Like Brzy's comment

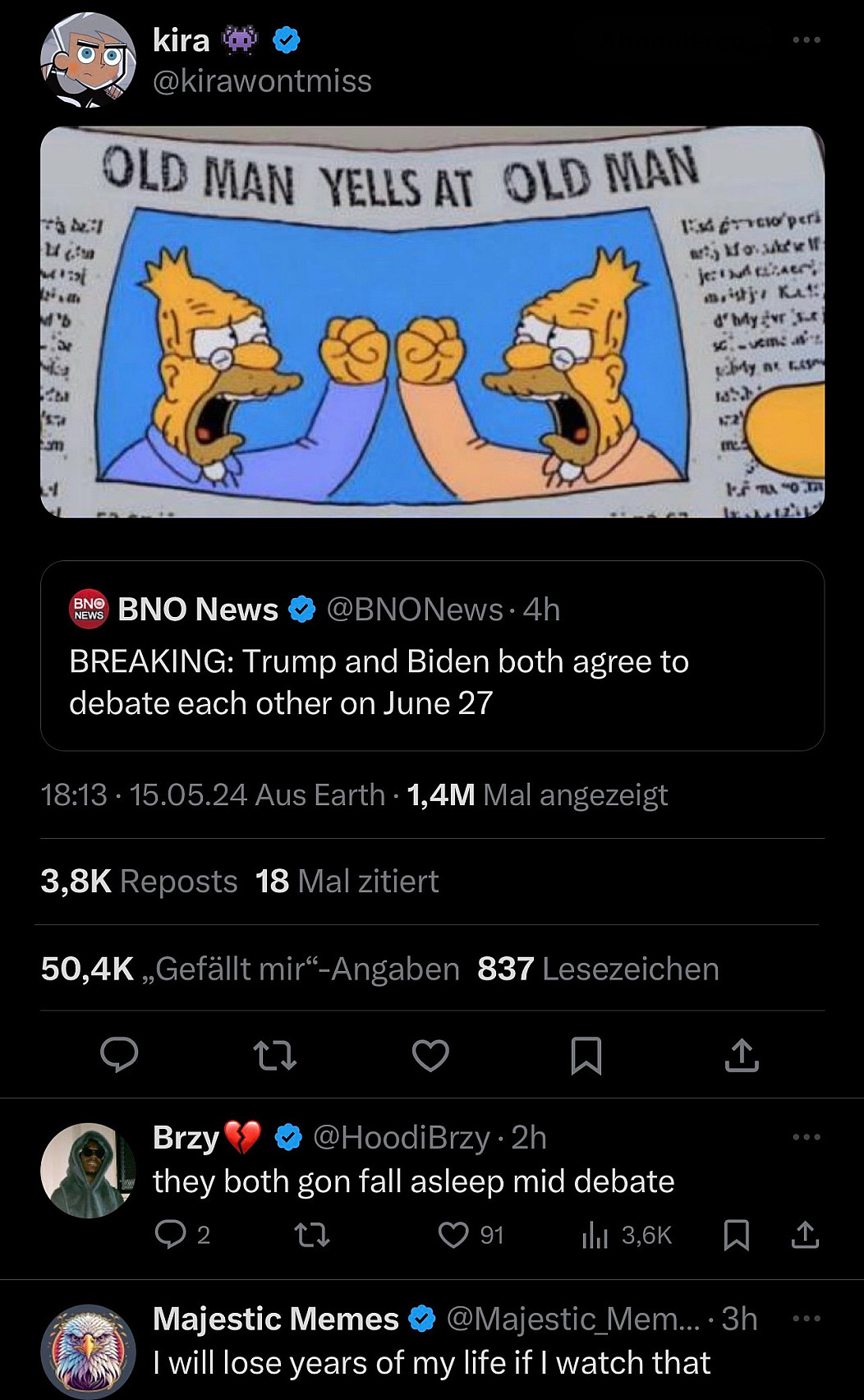453,1234
